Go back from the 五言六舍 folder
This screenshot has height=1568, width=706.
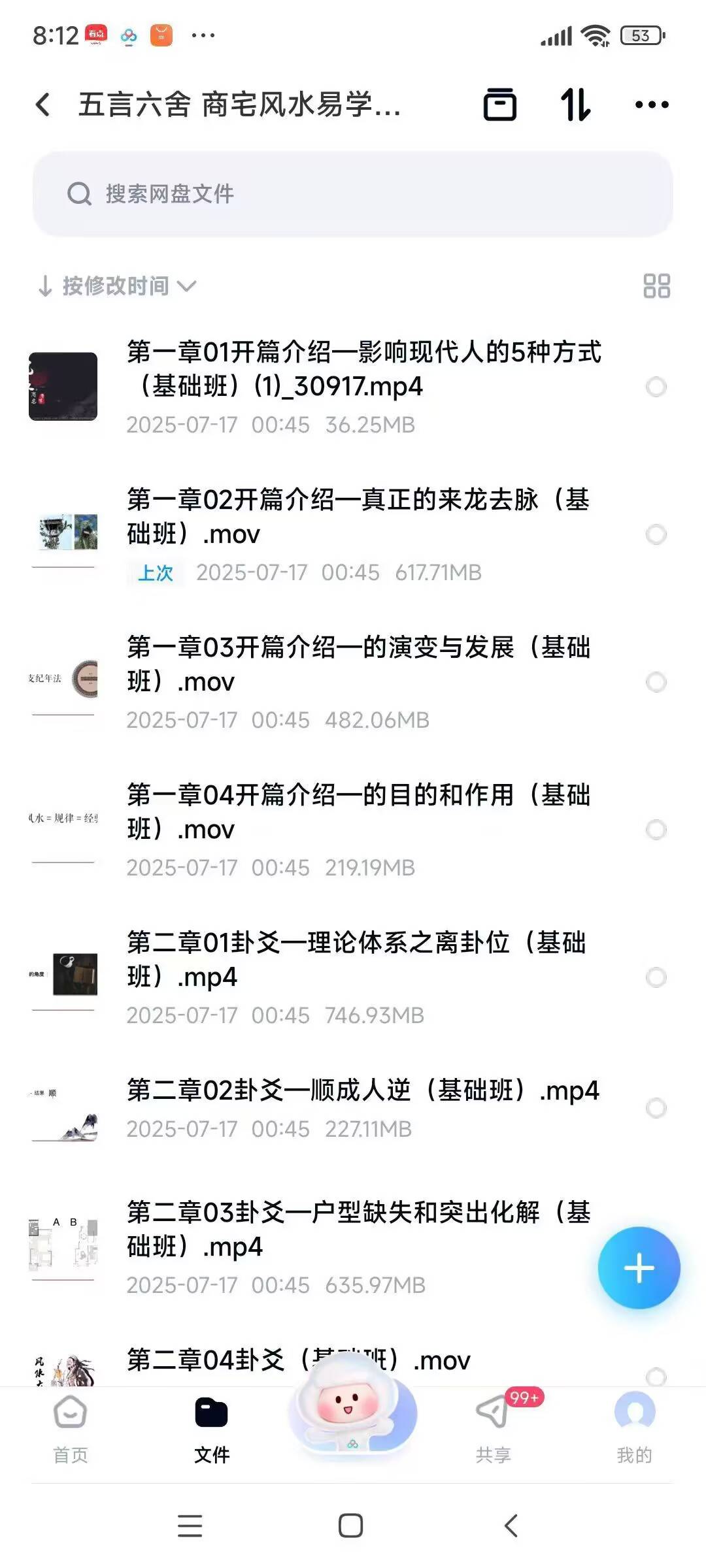point(43,105)
